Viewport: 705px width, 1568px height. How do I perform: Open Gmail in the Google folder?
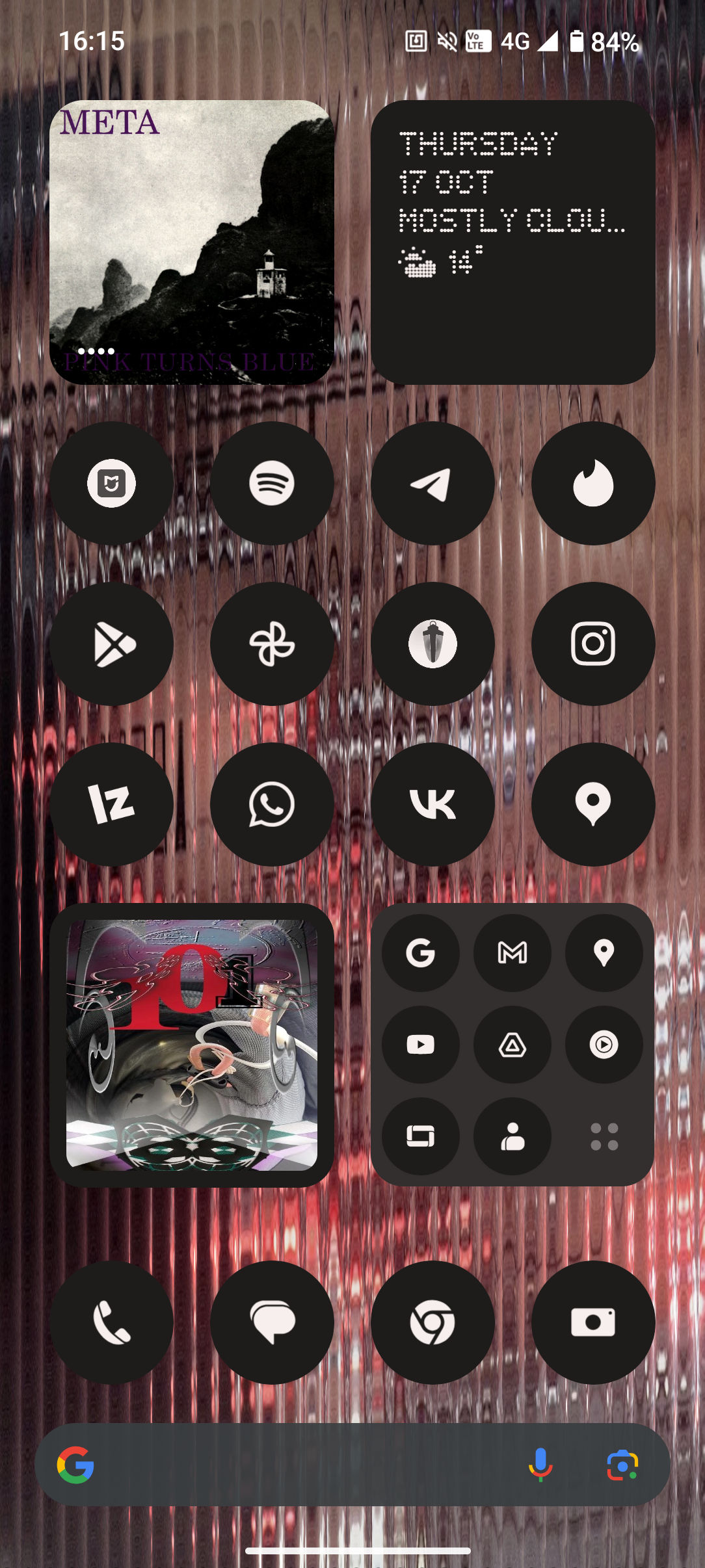point(512,953)
